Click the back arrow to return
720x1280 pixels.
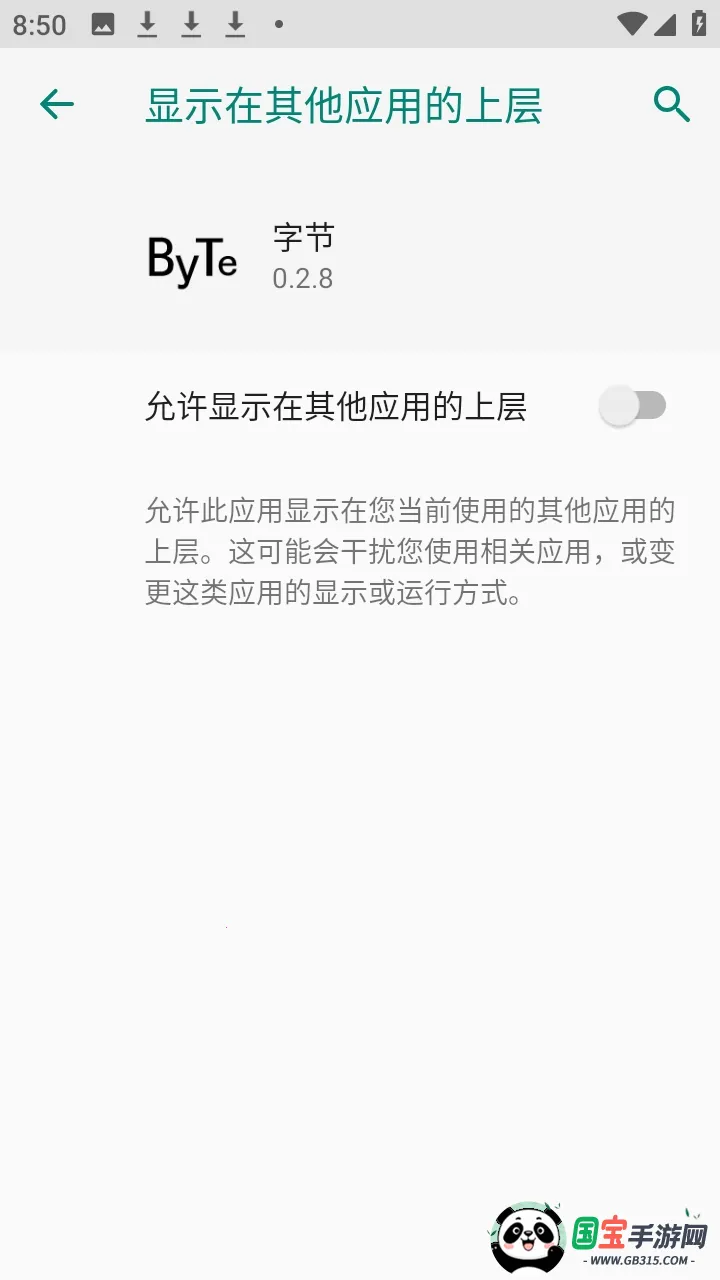click(56, 103)
